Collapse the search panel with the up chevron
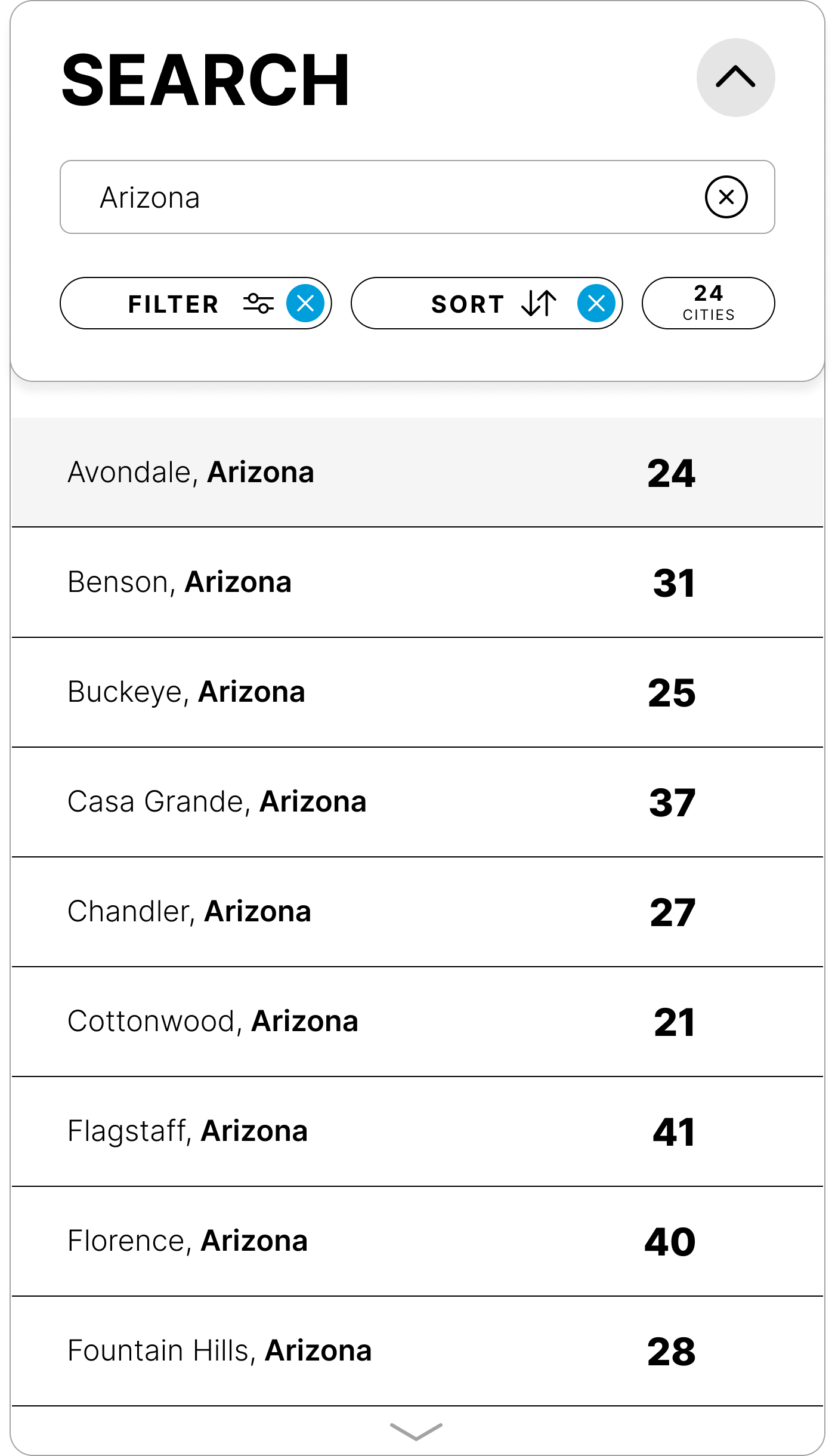Screen dimensions: 835x1456 [735, 78]
